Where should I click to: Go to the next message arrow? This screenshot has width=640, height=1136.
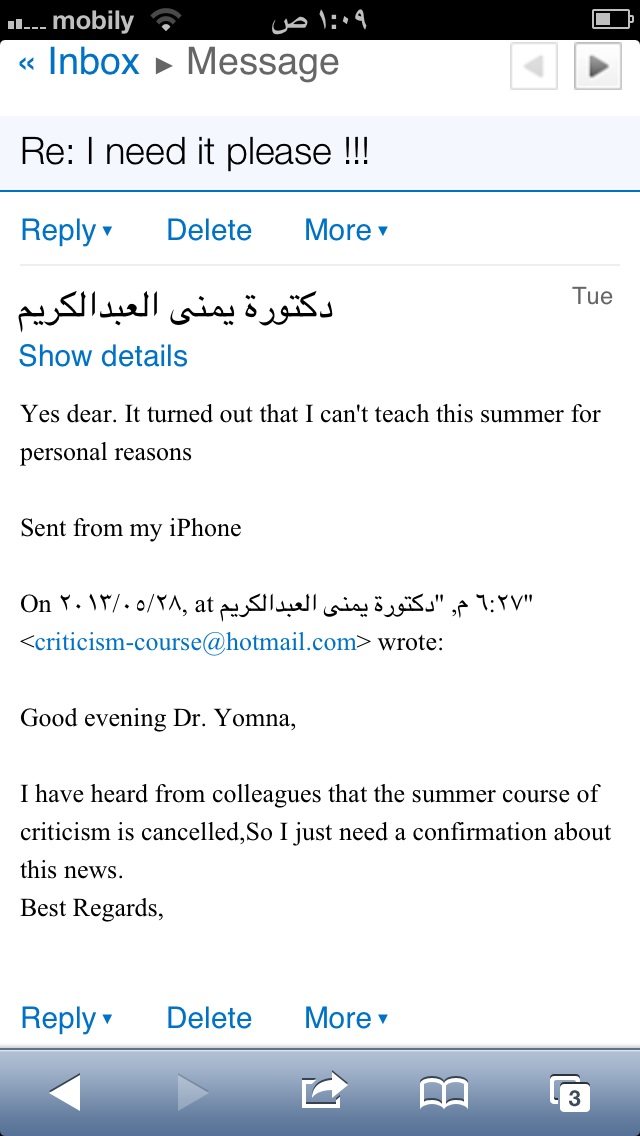click(598, 67)
